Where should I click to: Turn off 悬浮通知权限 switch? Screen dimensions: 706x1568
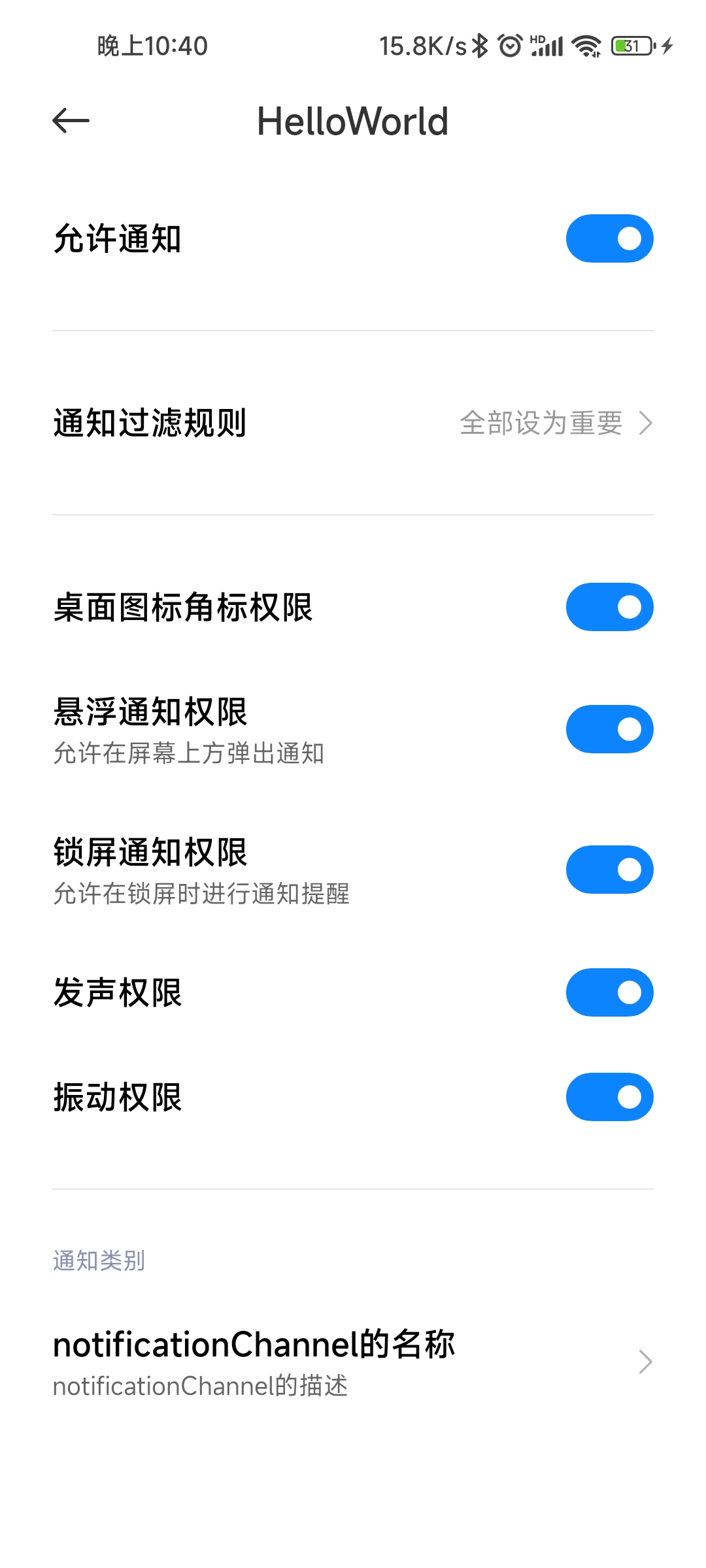(x=609, y=729)
